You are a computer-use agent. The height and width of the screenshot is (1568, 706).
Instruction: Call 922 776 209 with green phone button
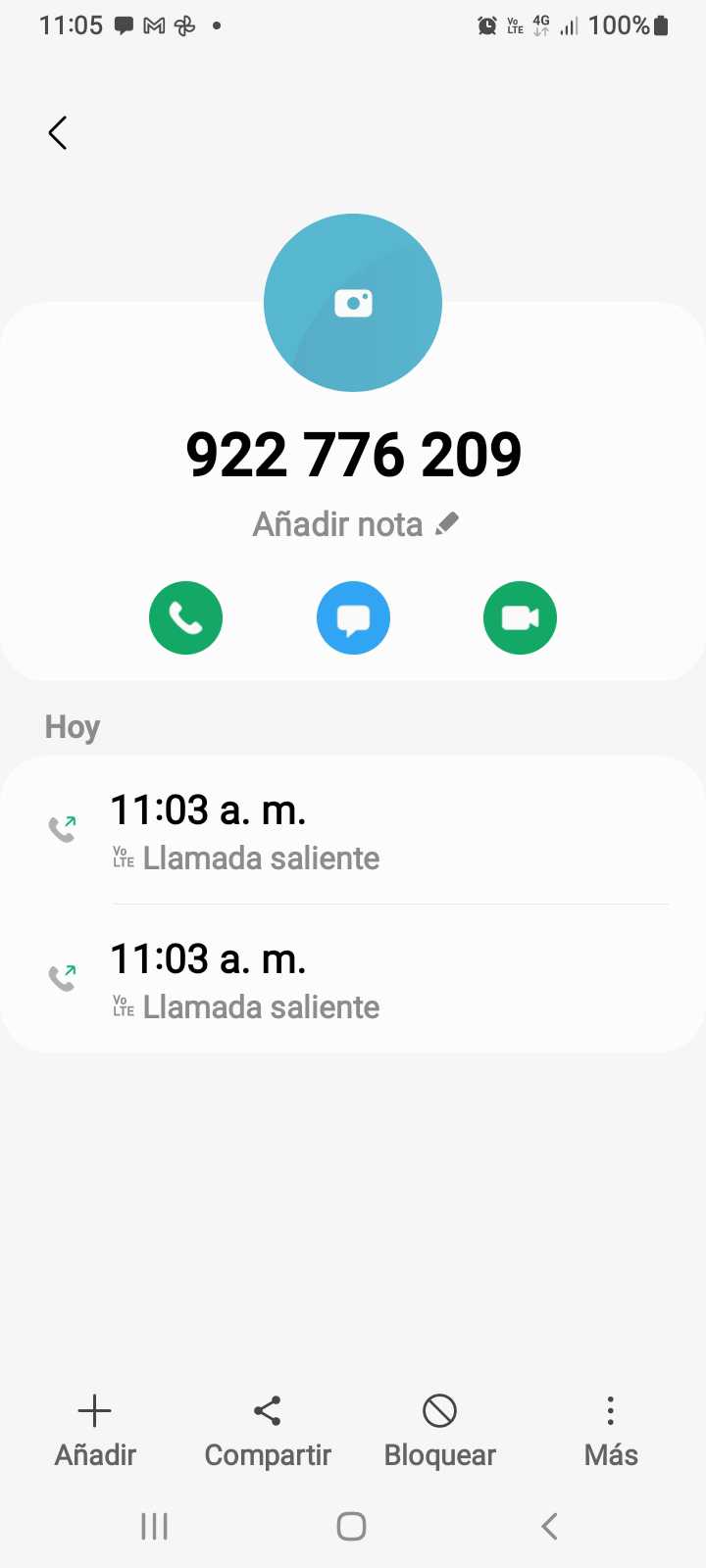click(185, 618)
